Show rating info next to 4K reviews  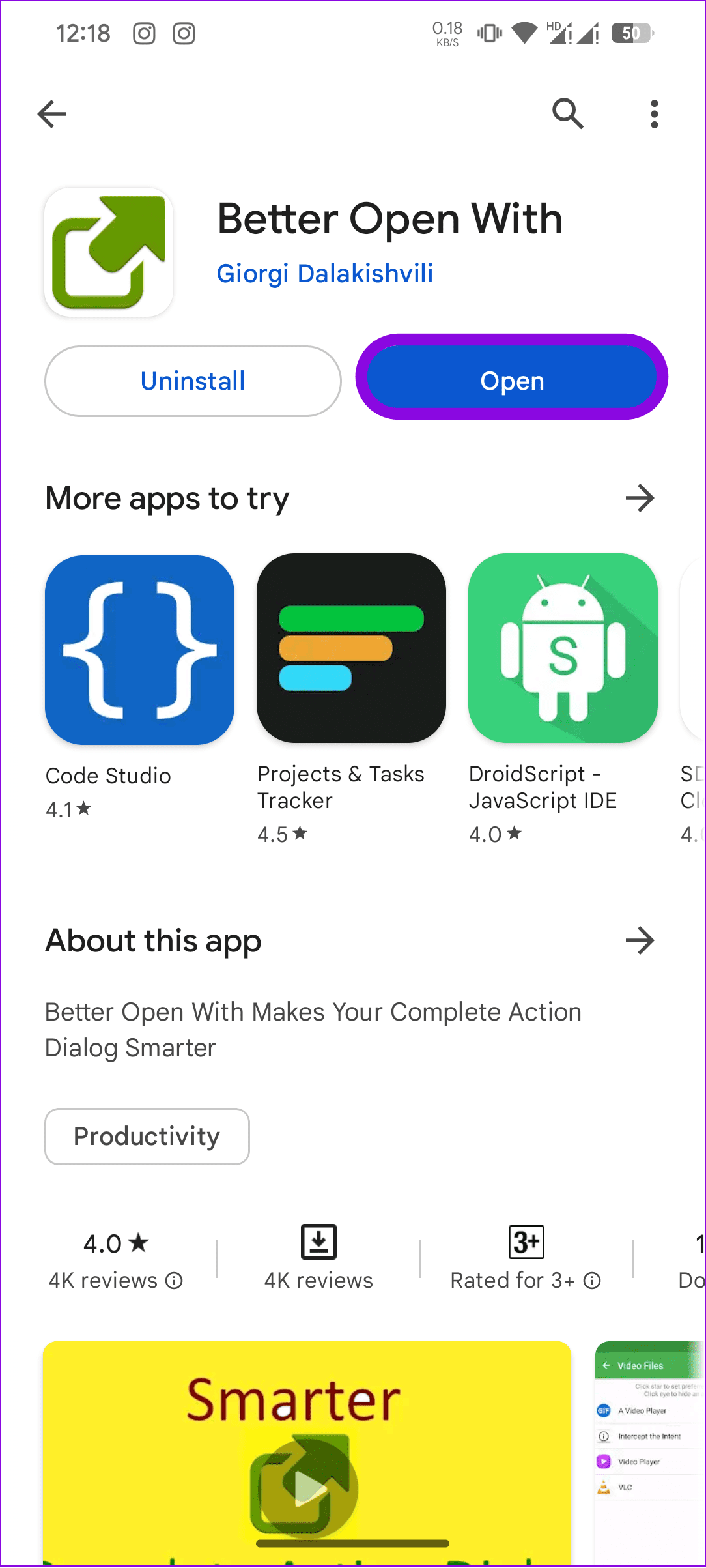[x=174, y=1281]
